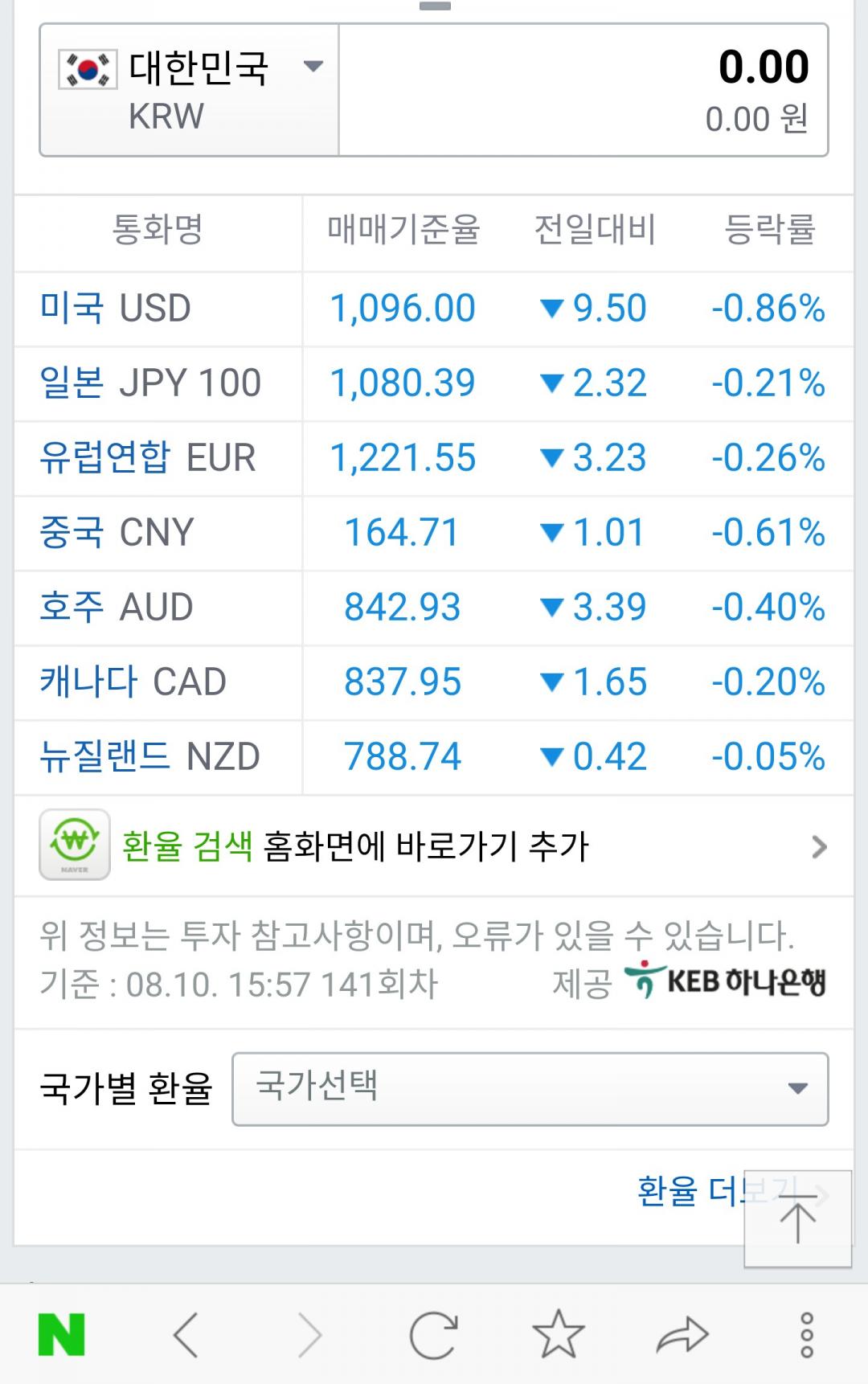Tap the KRW amount input field
868x1384 pixels.
point(583,89)
